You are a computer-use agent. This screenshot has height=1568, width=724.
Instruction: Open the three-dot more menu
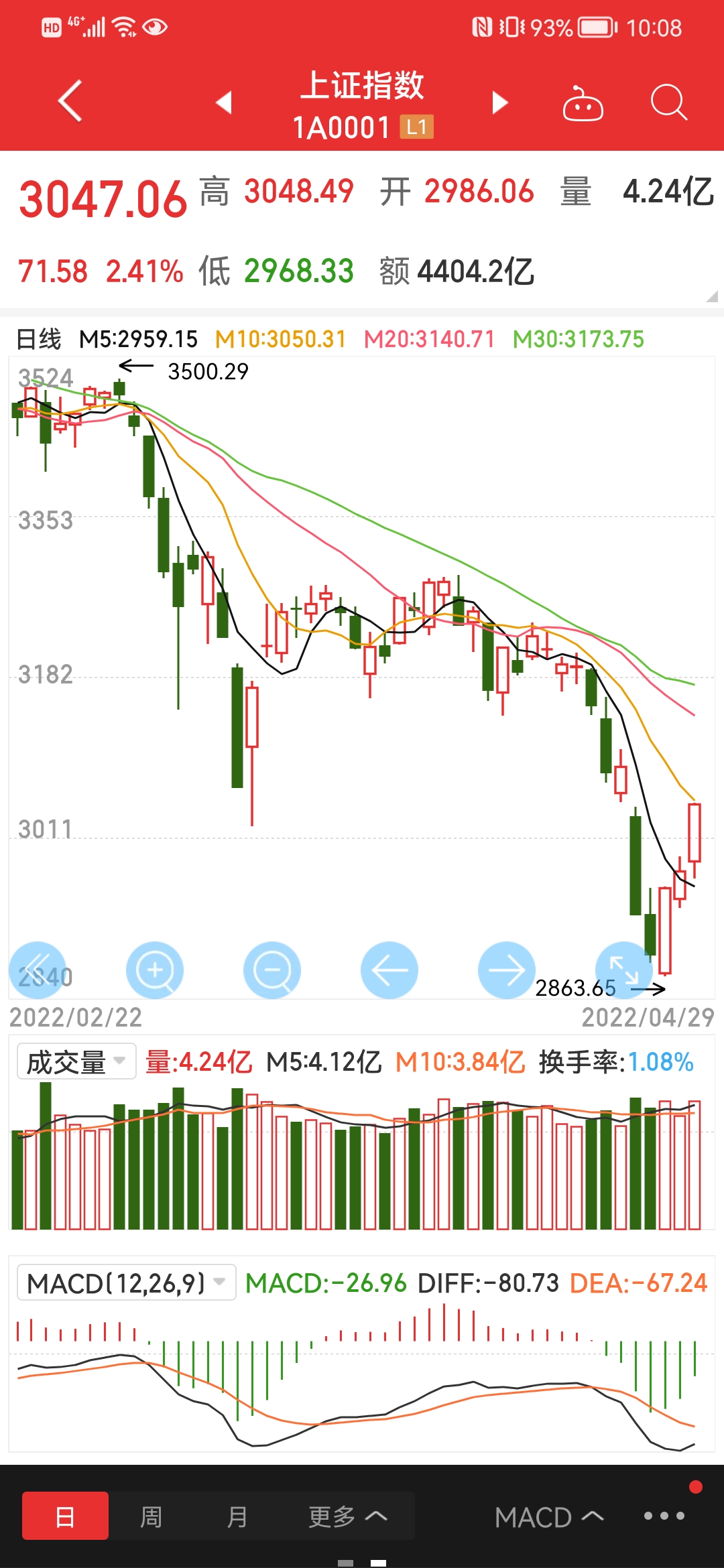[664, 1516]
